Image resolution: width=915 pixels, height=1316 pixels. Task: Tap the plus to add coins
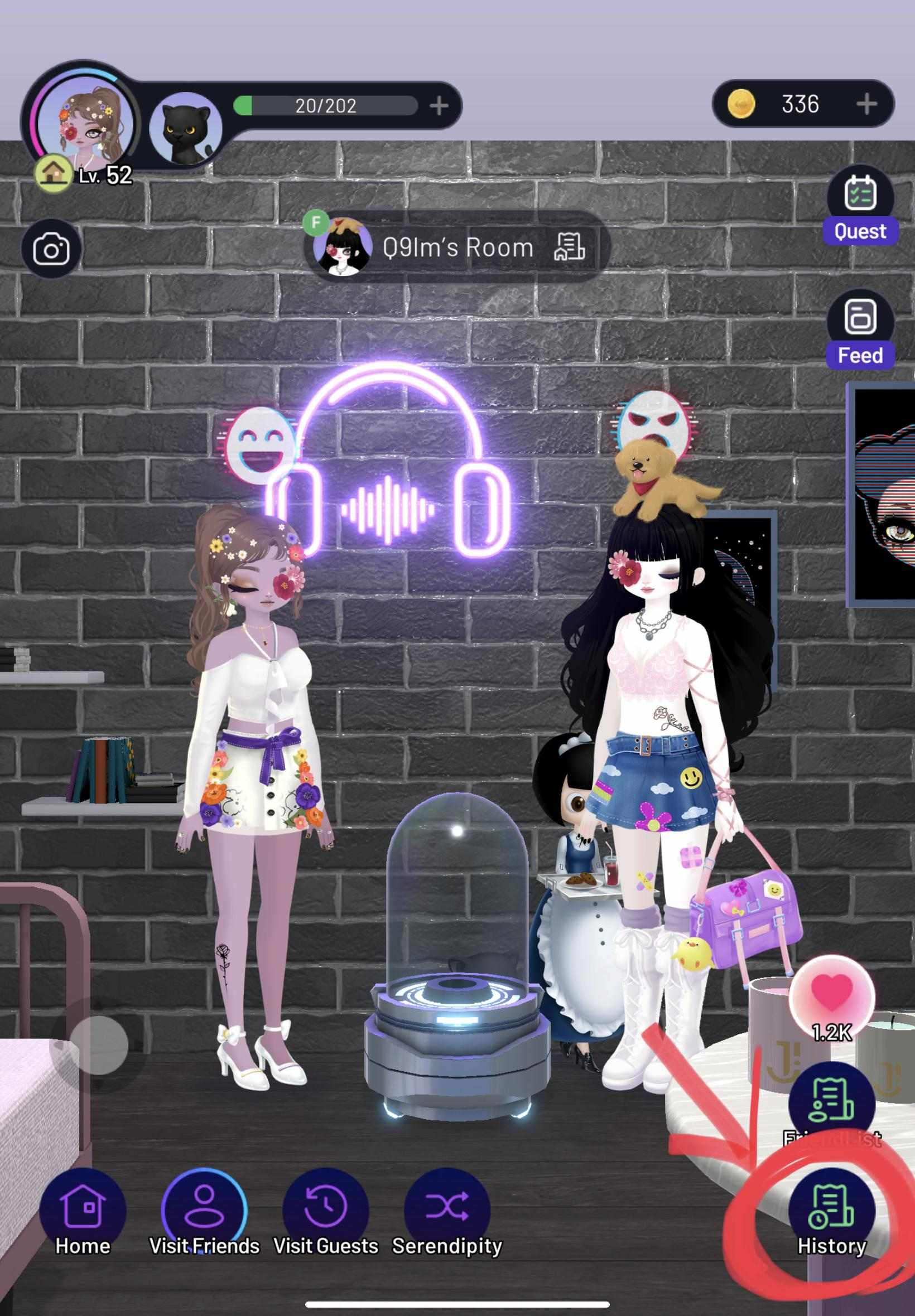click(868, 105)
